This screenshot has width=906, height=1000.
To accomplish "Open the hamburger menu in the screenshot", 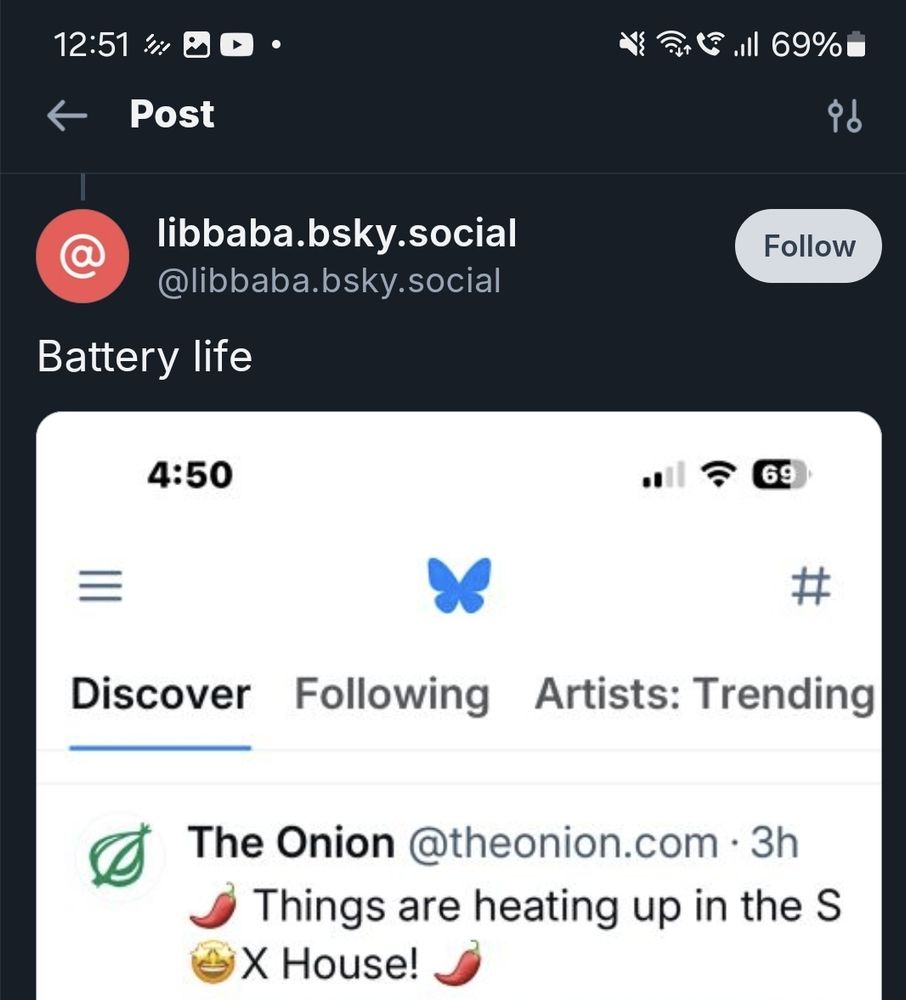I will pos(98,586).
